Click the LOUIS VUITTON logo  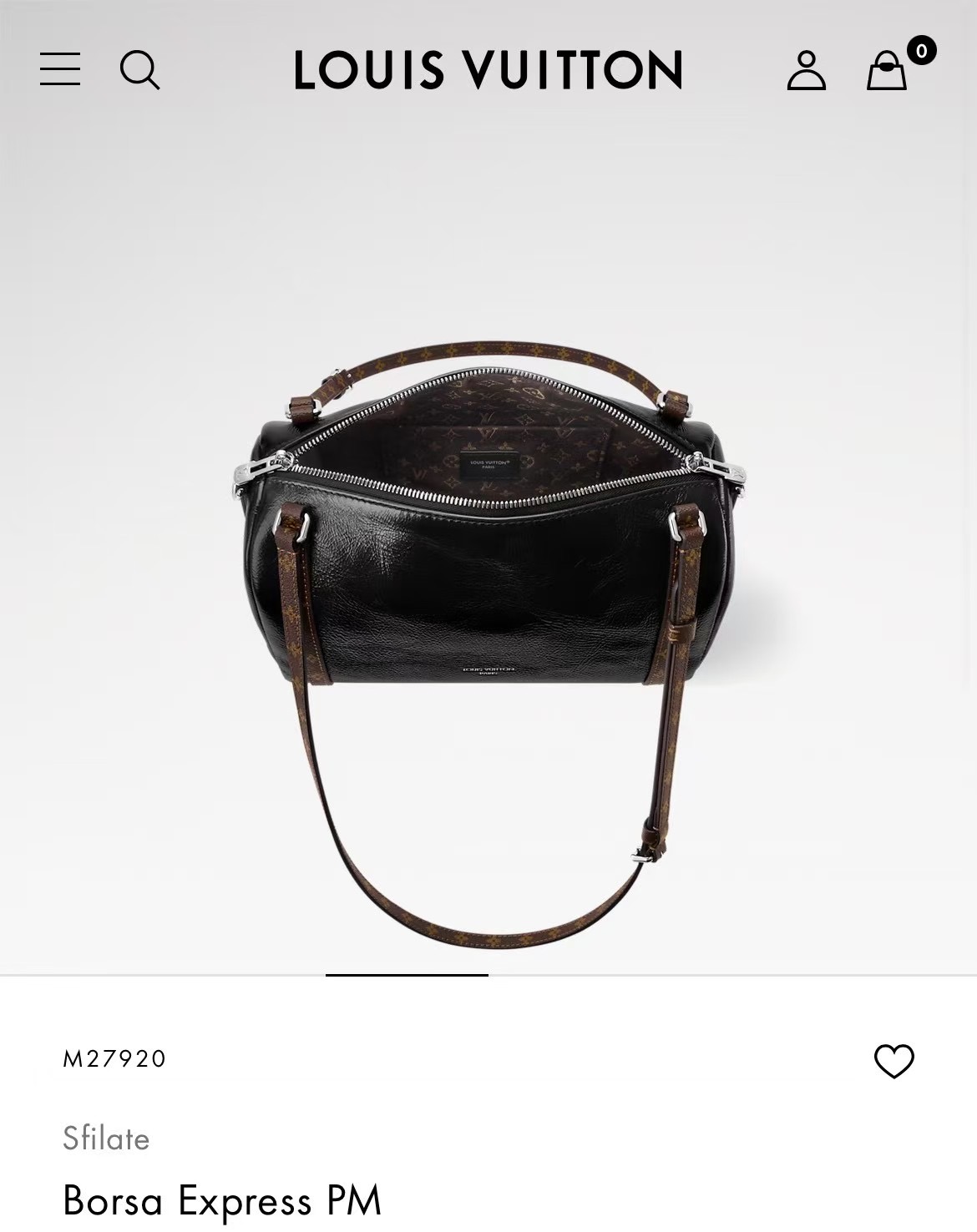point(488,71)
